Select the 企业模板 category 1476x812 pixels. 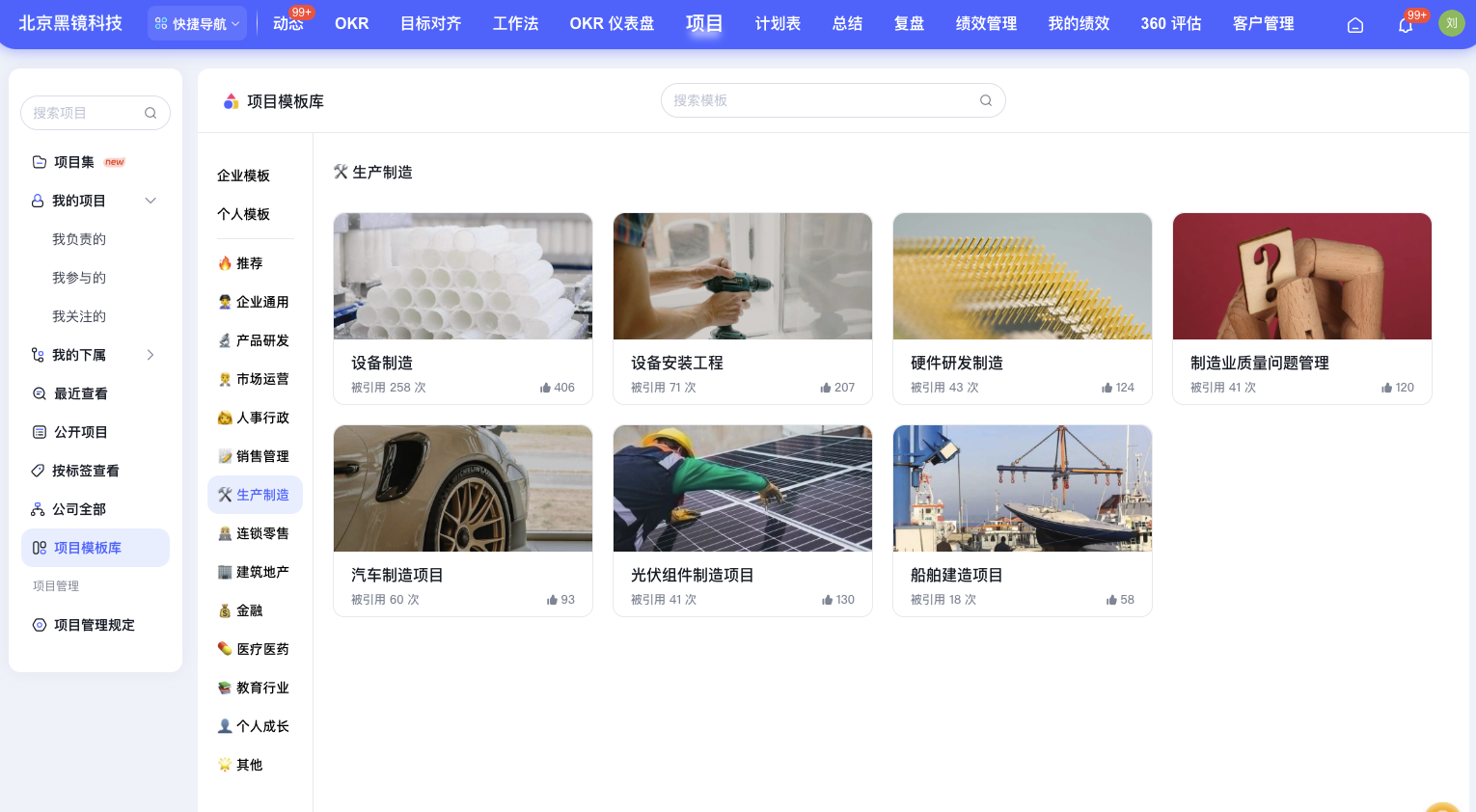point(243,176)
